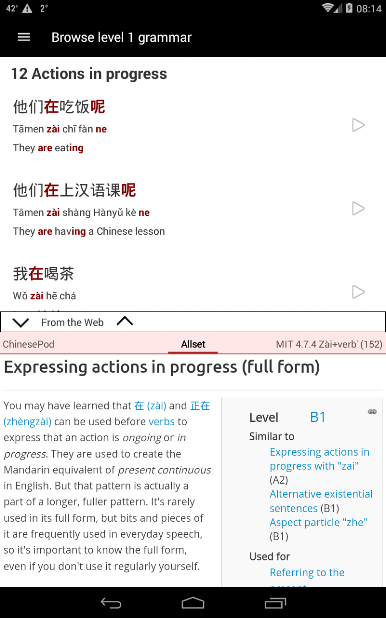Expand the From the Web panel upward

[x=125, y=321]
